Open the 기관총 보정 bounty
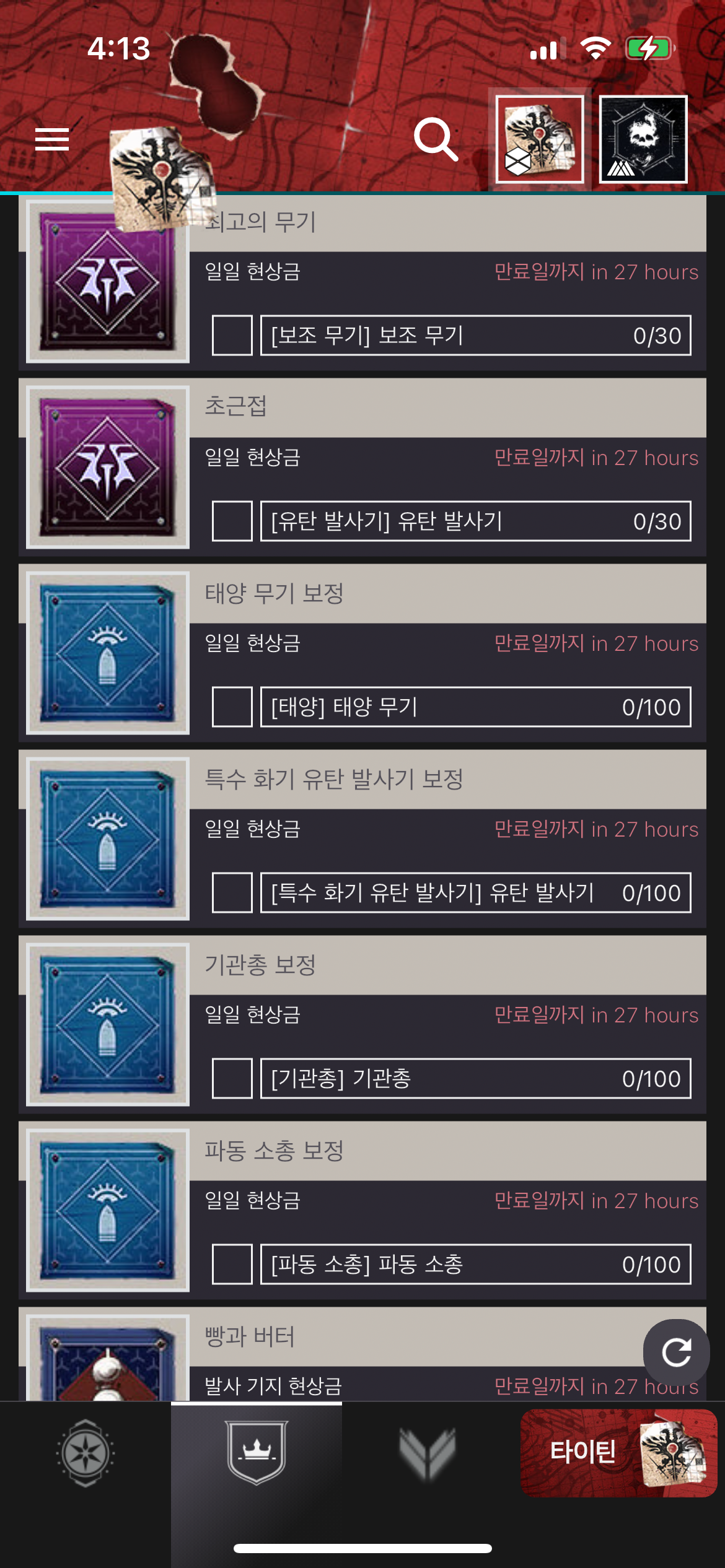The image size is (725, 1568). 446,965
